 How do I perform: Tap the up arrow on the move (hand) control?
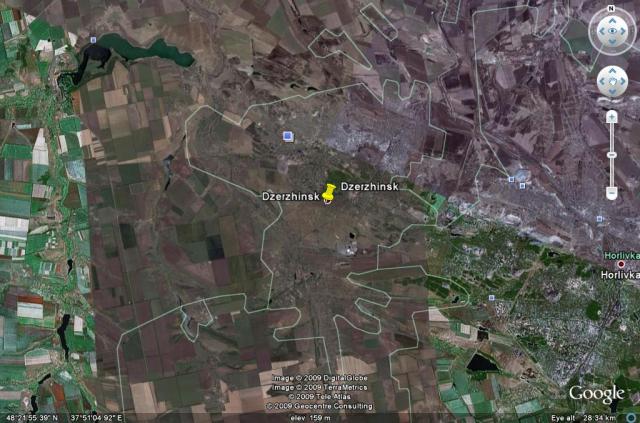[x=611, y=71]
